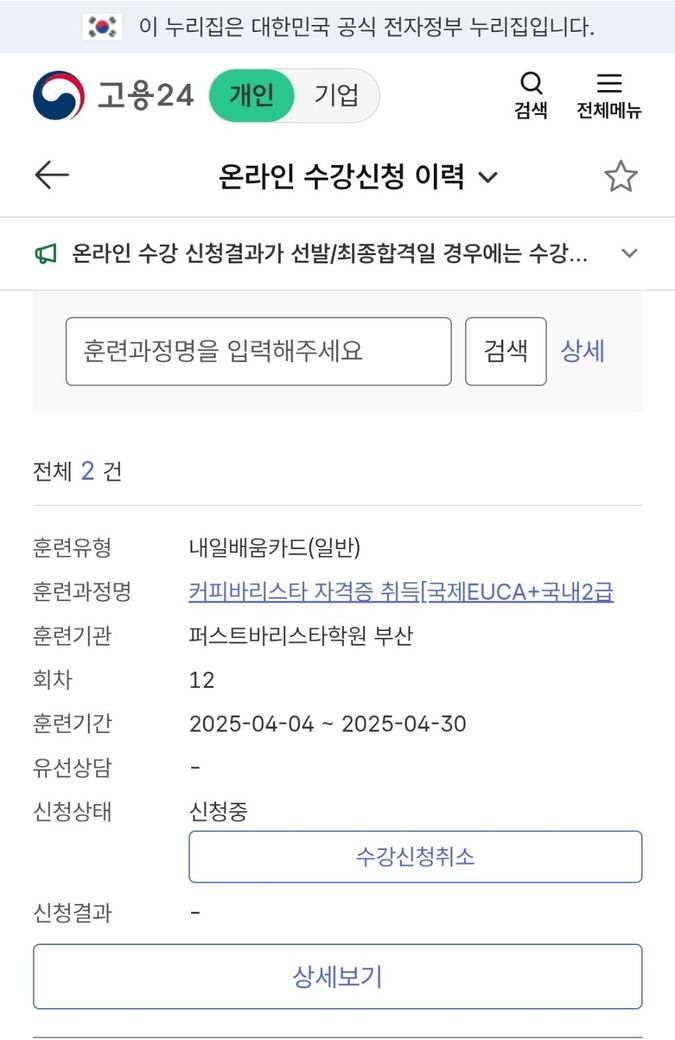675x1040 pixels.
Task: Tap the 훈련과정명 input field
Action: point(258,351)
